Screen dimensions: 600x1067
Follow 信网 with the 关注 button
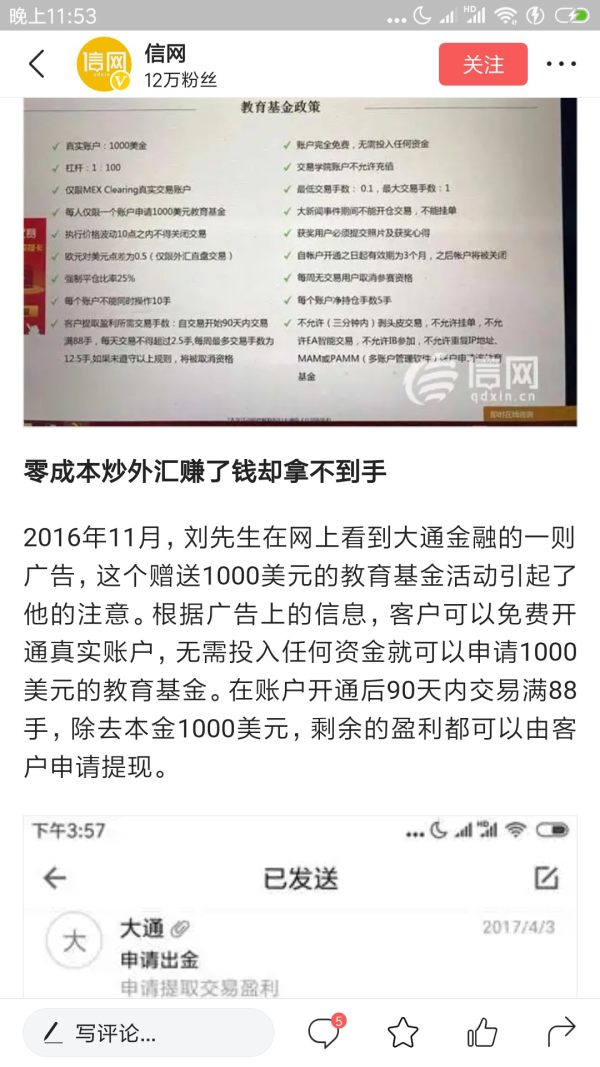pos(483,64)
